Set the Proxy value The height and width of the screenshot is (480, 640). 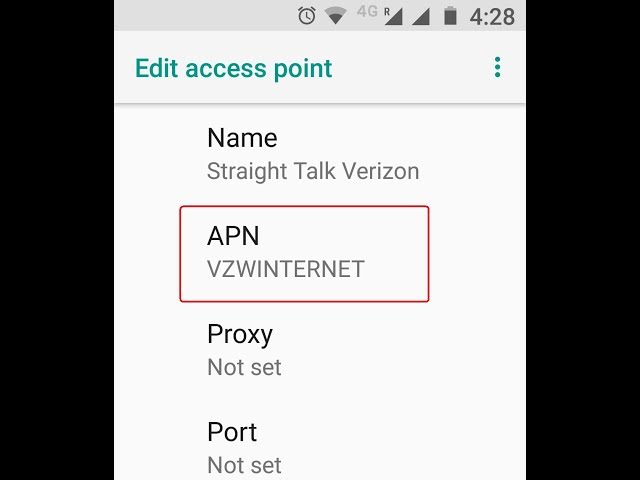click(x=320, y=351)
